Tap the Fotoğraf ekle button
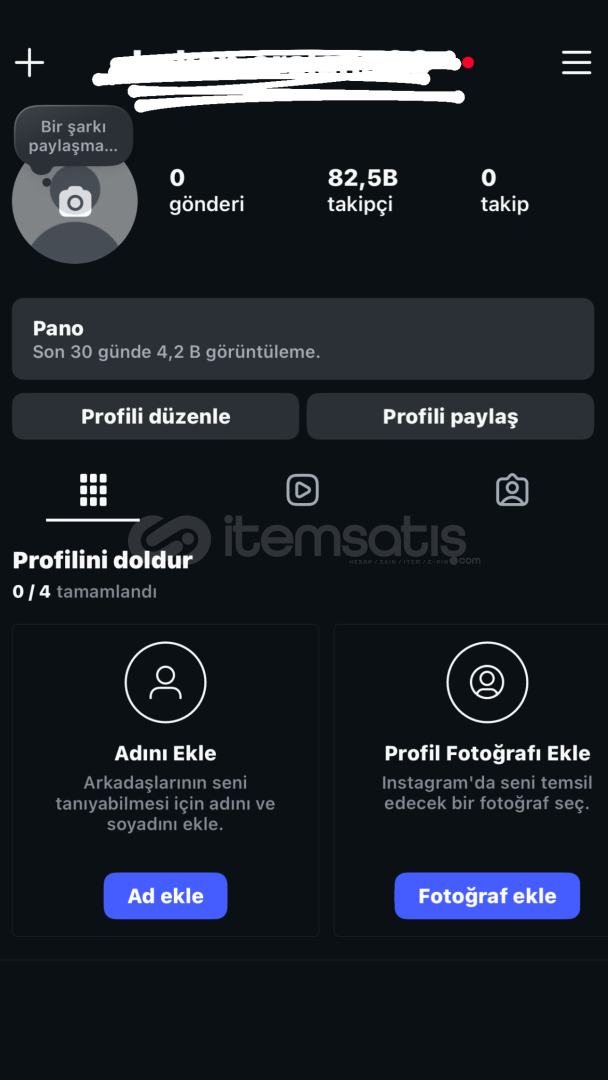Screen dimensions: 608x1080 tap(487, 896)
